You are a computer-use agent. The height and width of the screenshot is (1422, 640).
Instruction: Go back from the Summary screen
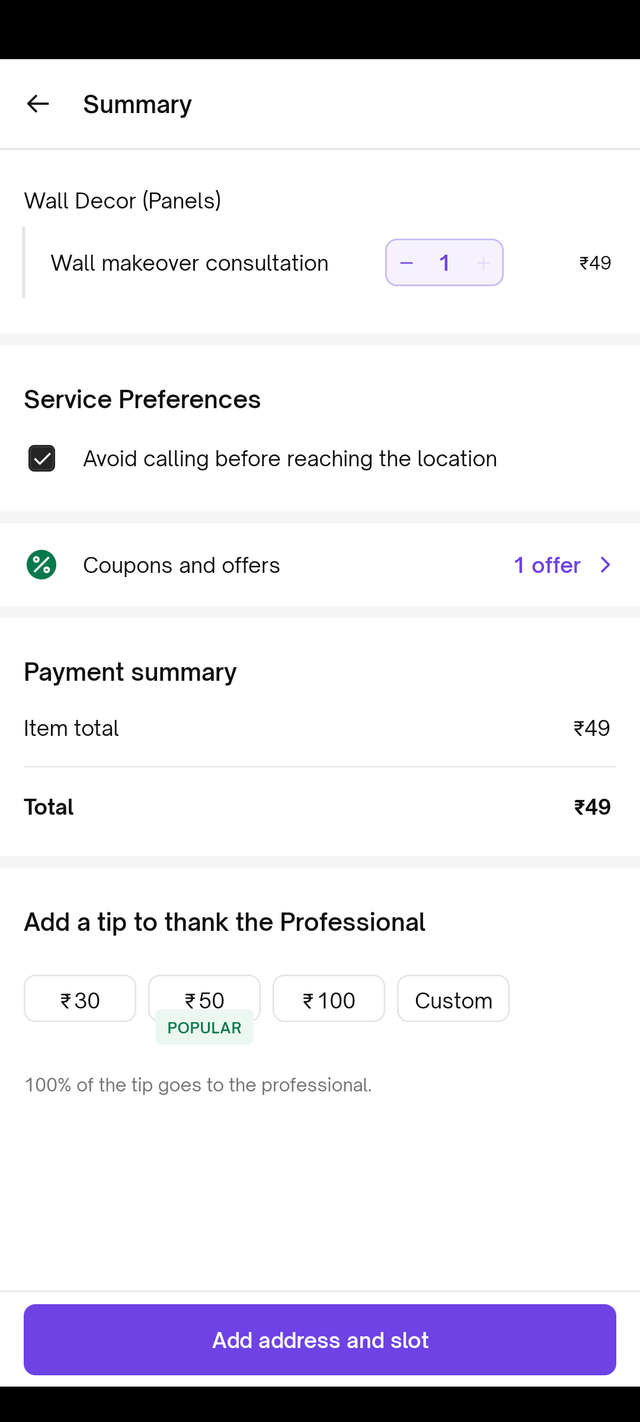38,104
